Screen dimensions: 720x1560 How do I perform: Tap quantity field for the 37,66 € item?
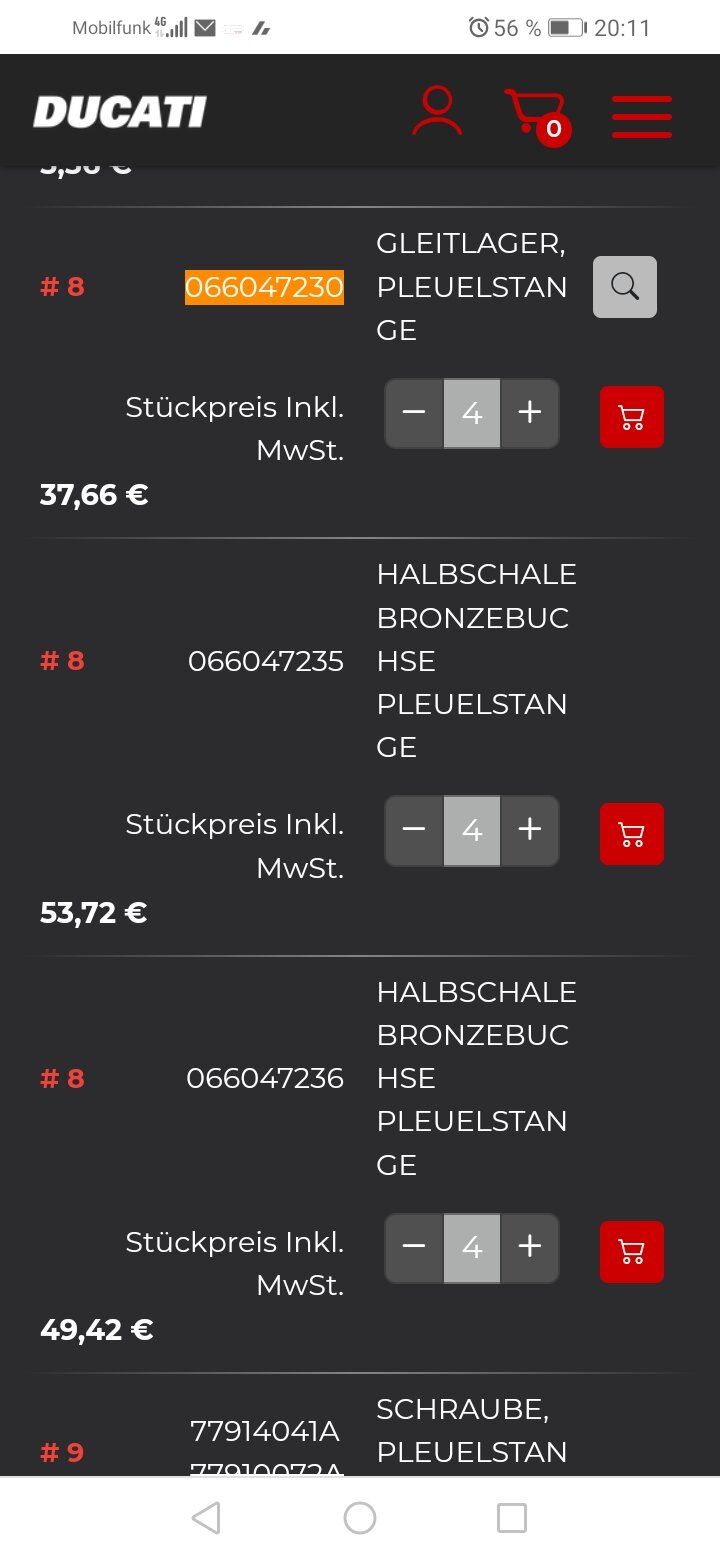tap(472, 413)
